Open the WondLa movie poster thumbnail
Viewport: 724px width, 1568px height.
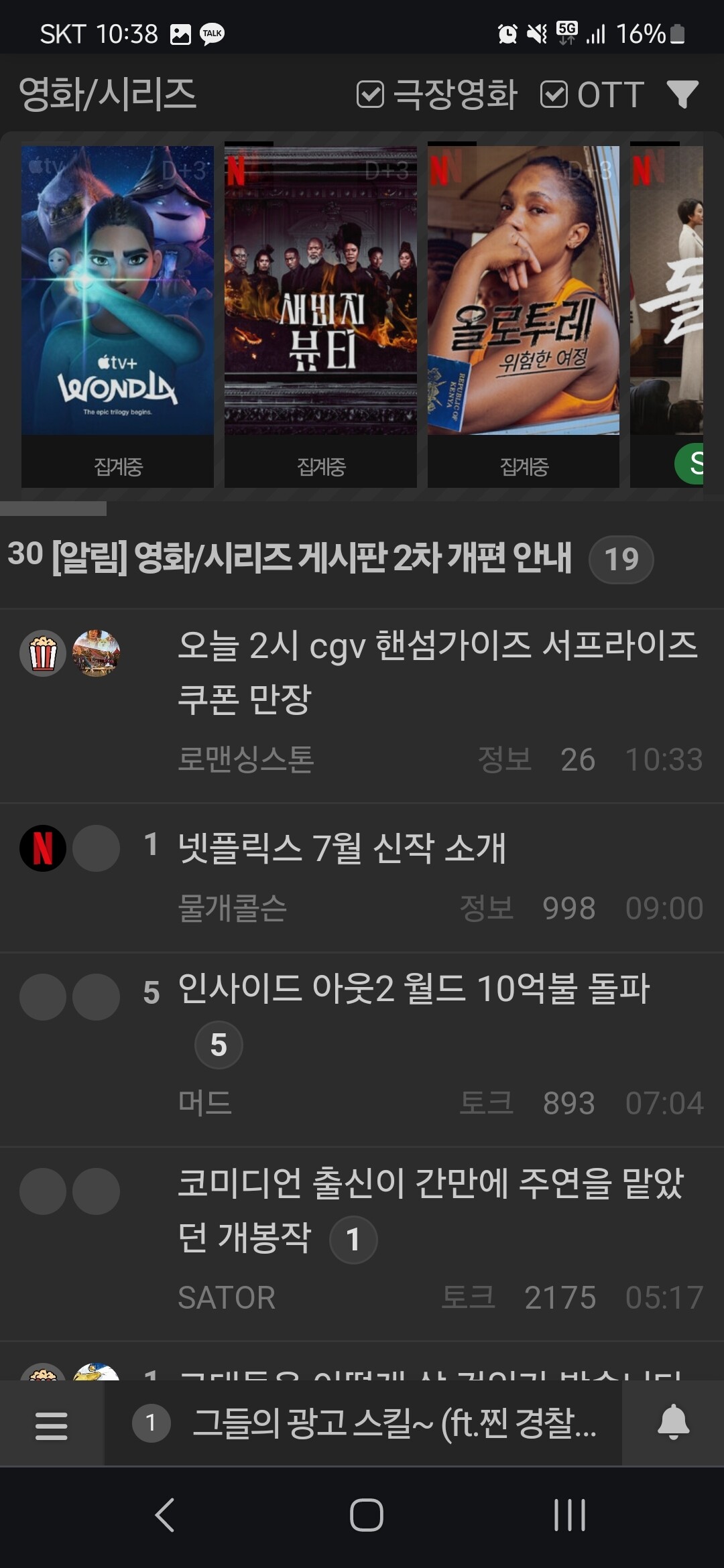(x=117, y=295)
